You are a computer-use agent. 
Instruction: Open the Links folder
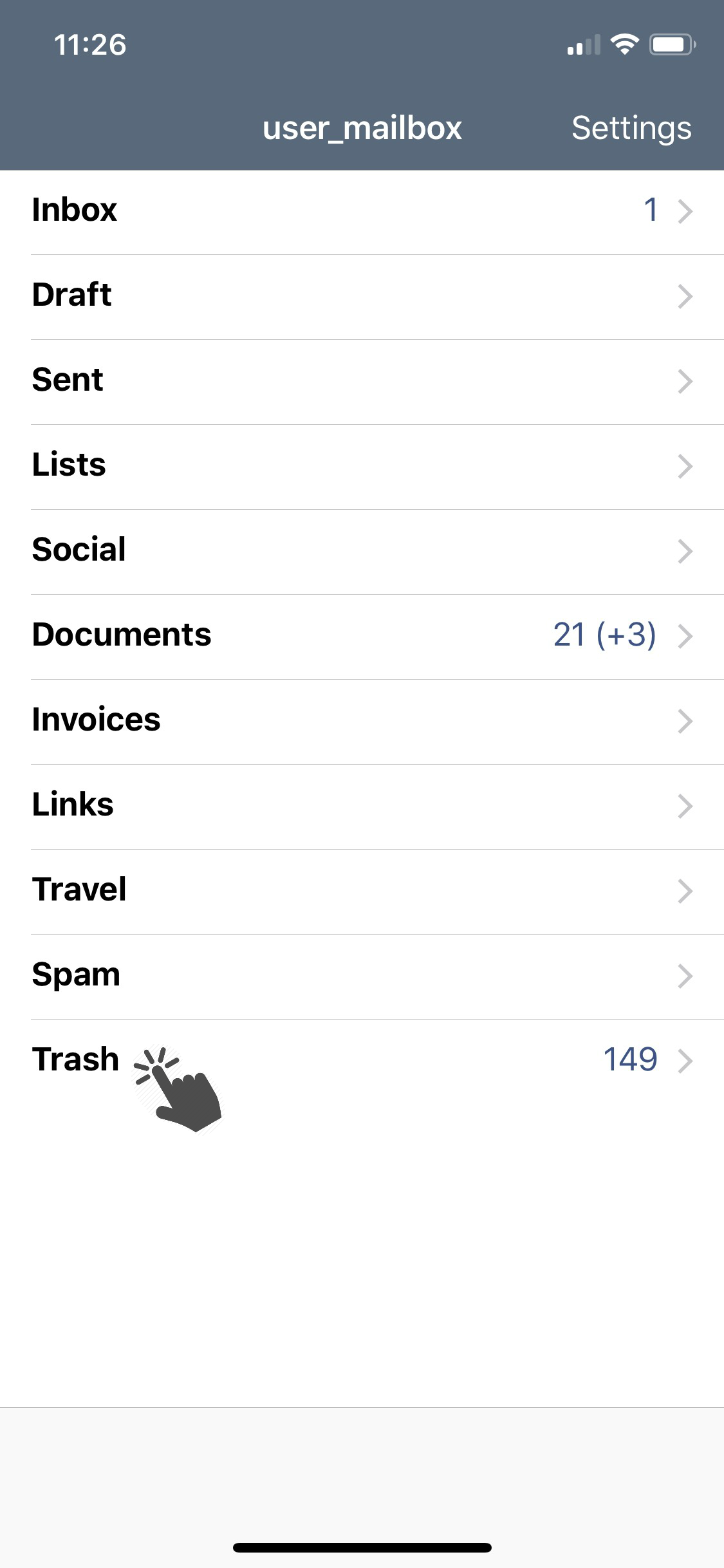tap(362, 807)
